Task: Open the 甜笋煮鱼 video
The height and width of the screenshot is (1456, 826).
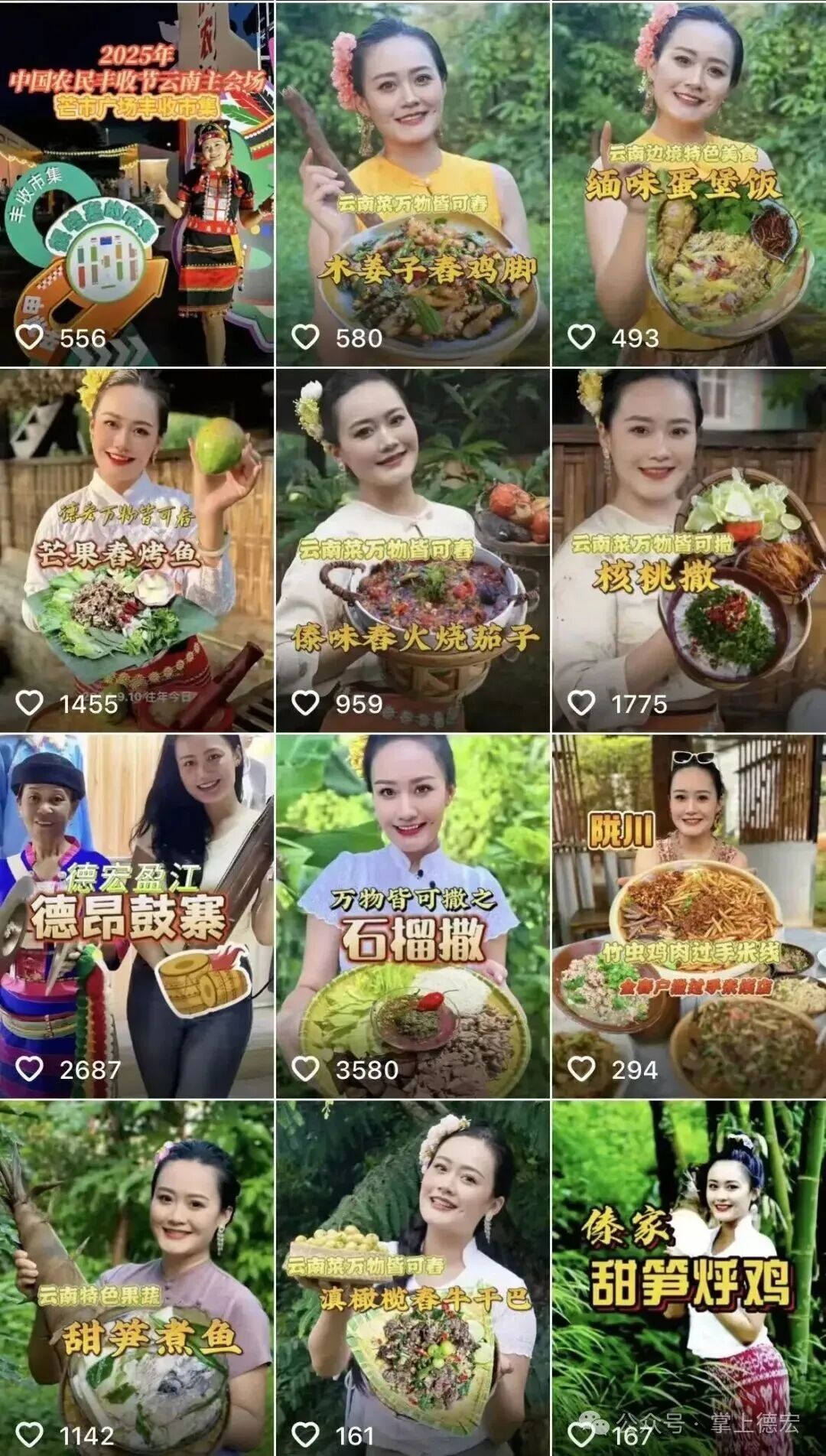Action: [x=137, y=1278]
